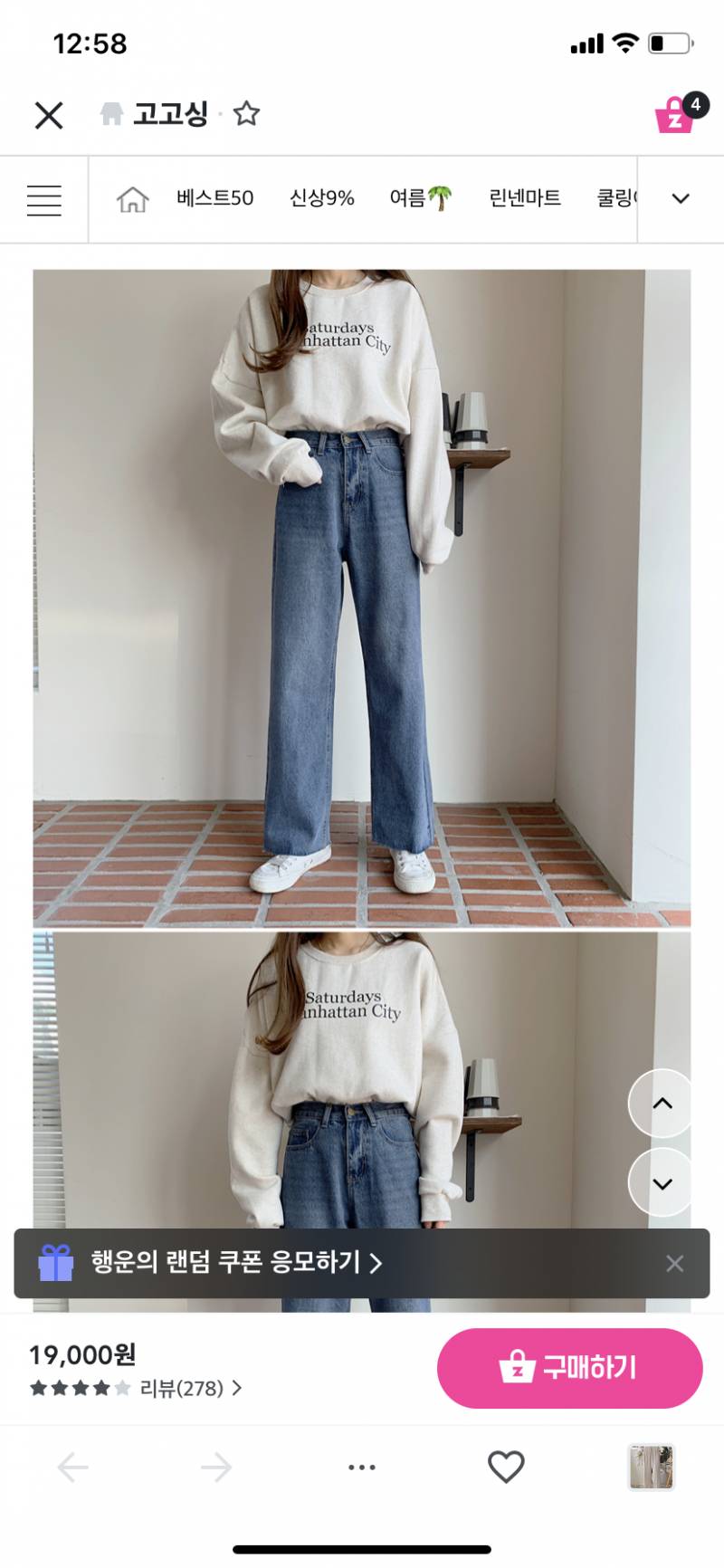724x1568 pixels.
Task: Open the hamburger category menu
Action: tap(44, 200)
